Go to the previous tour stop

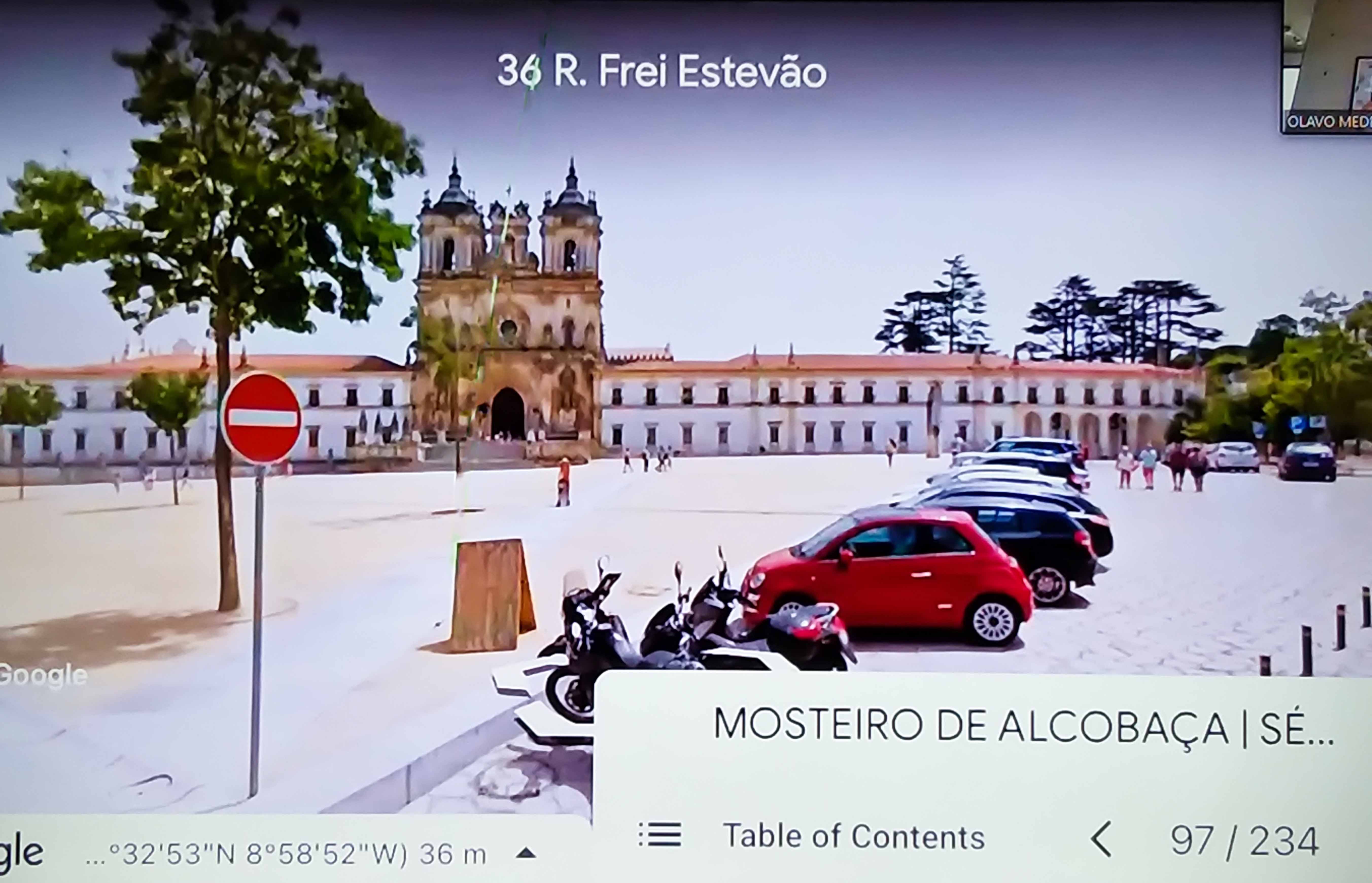tap(1101, 839)
